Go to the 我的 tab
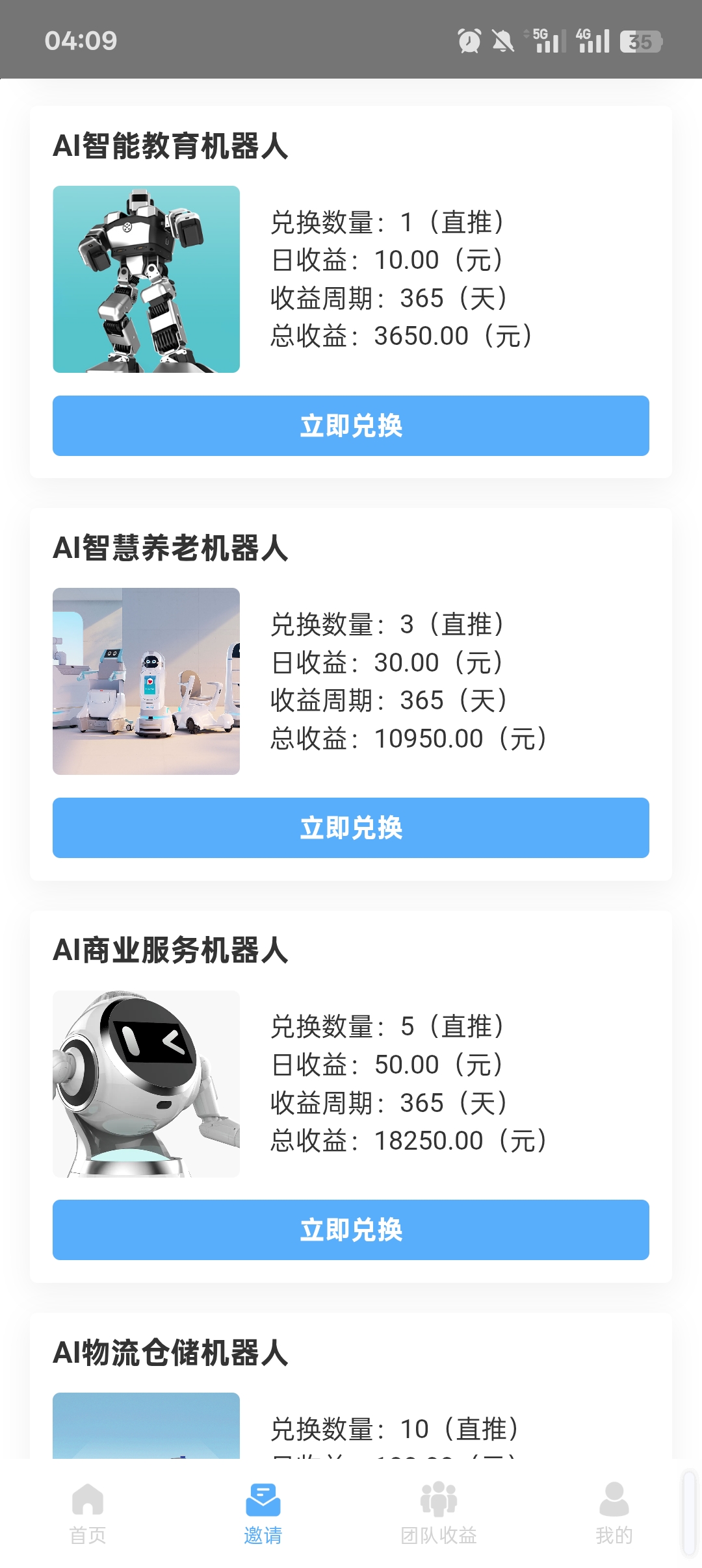Viewport: 702px width, 1568px height. (614, 1513)
